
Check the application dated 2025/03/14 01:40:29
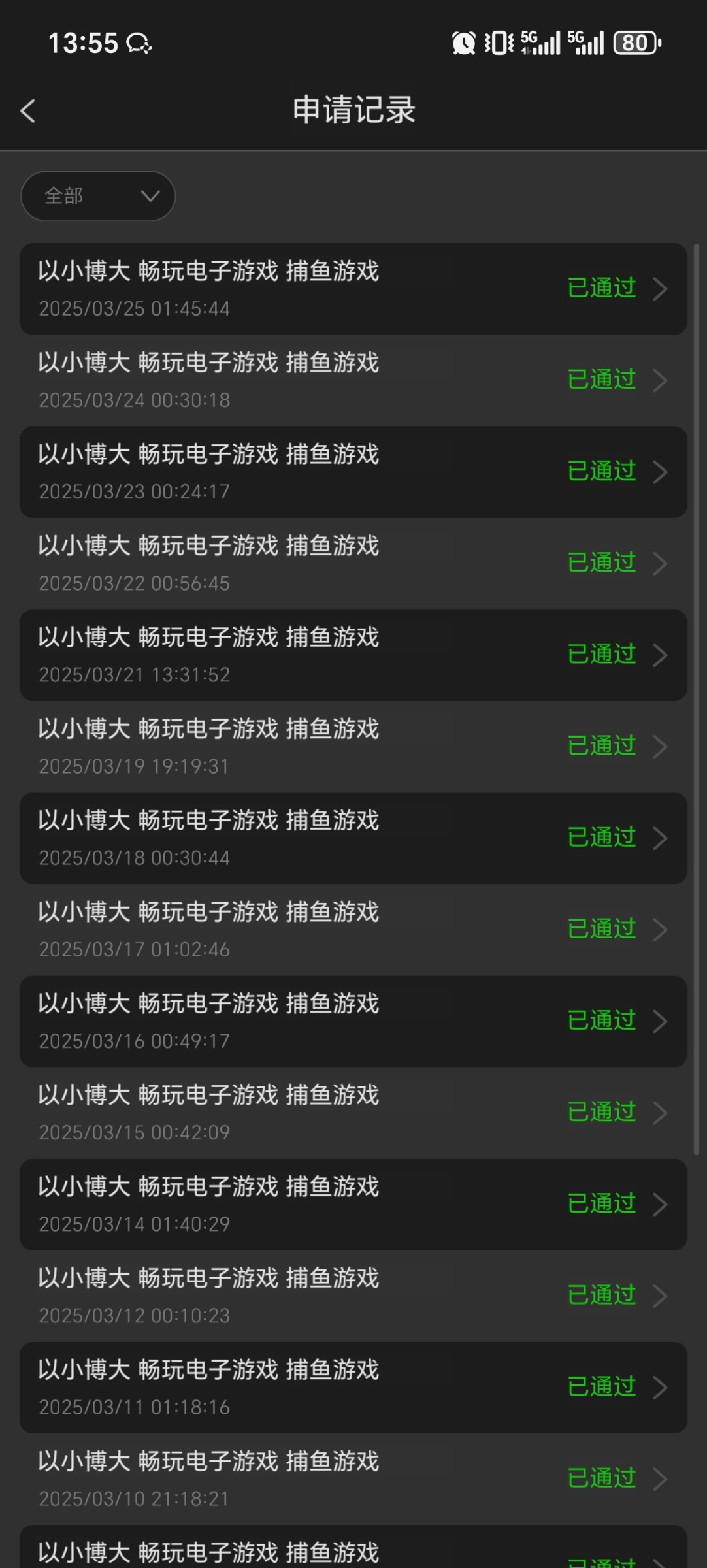(353, 1204)
